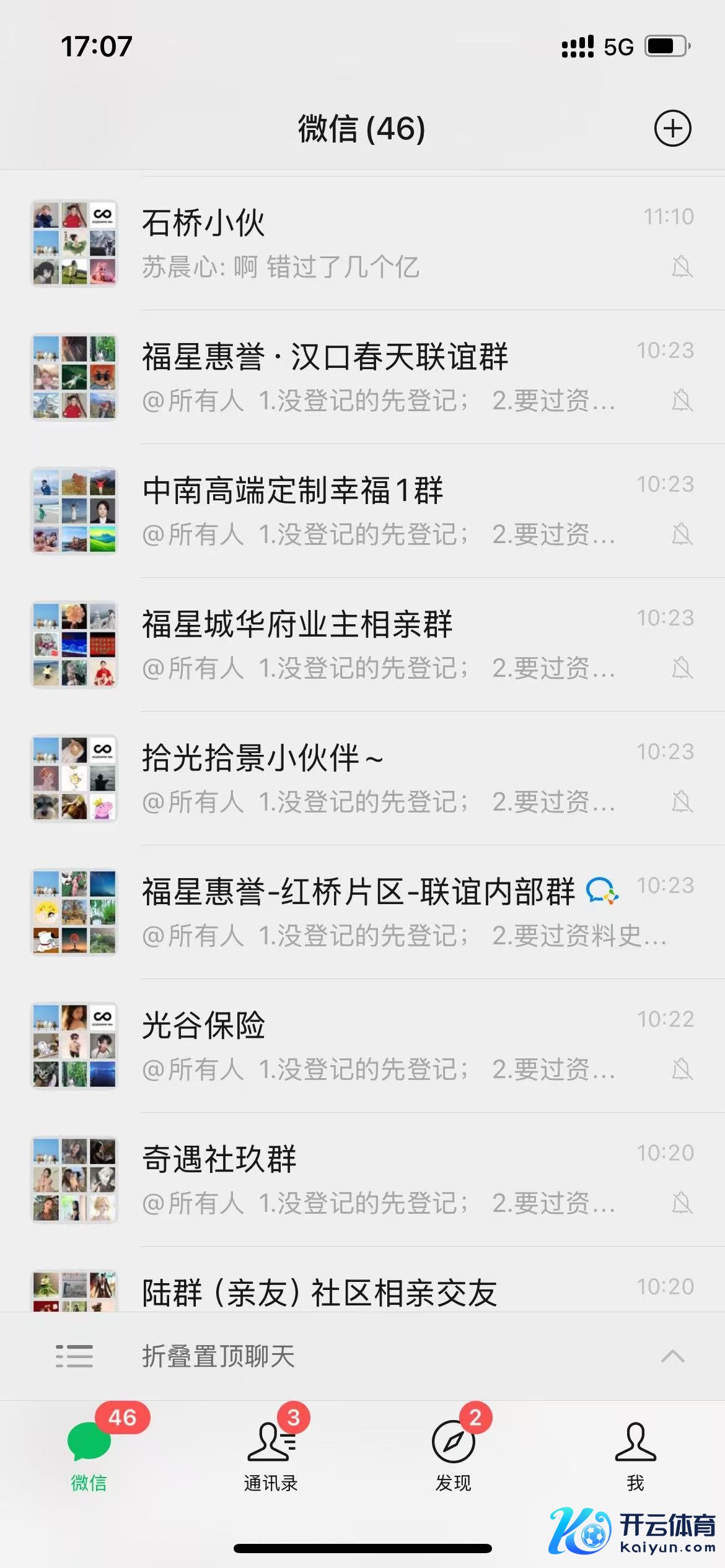Open the 中南高端定制幸福1群 chat

pos(372,510)
